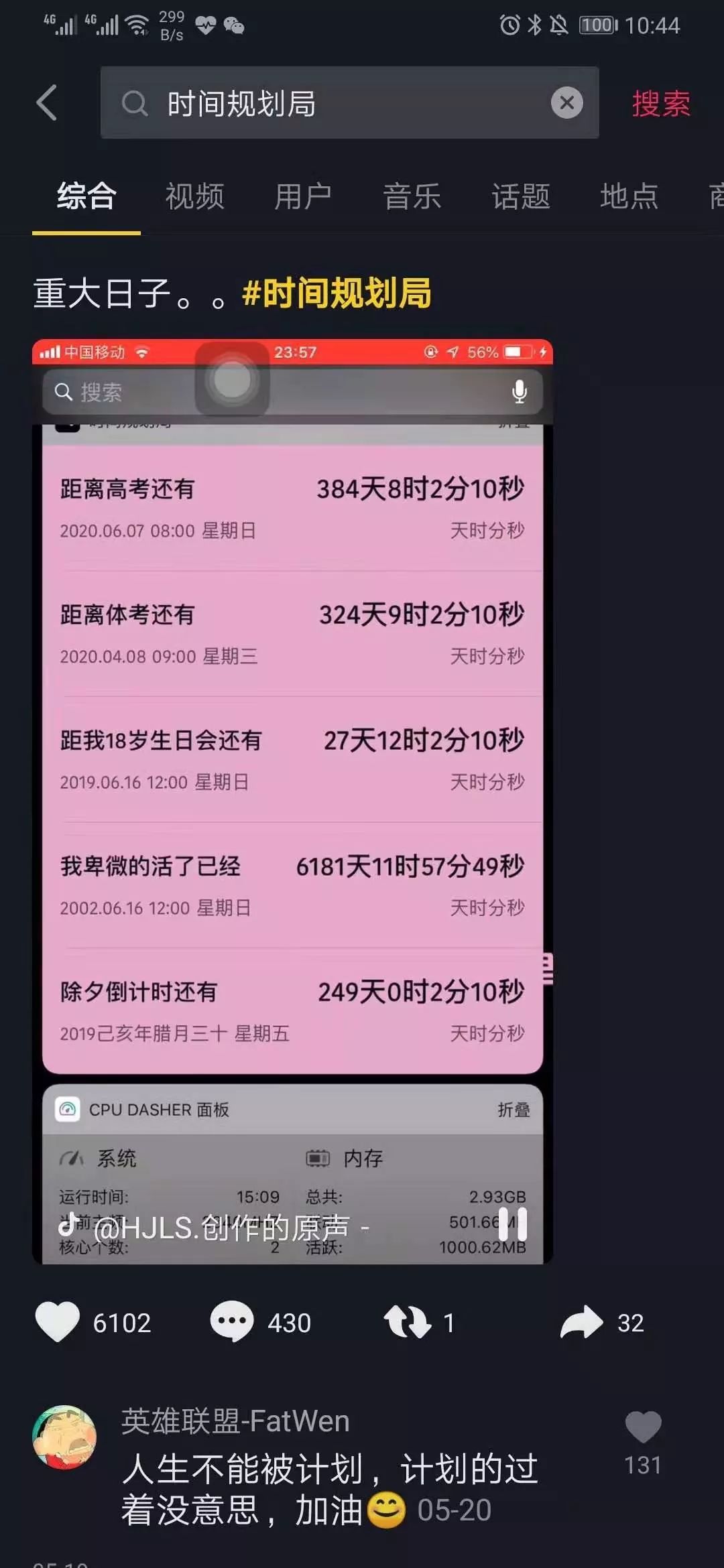Switch to the 用户 tab
Viewport: 724px width, 1568px height.
point(303,197)
